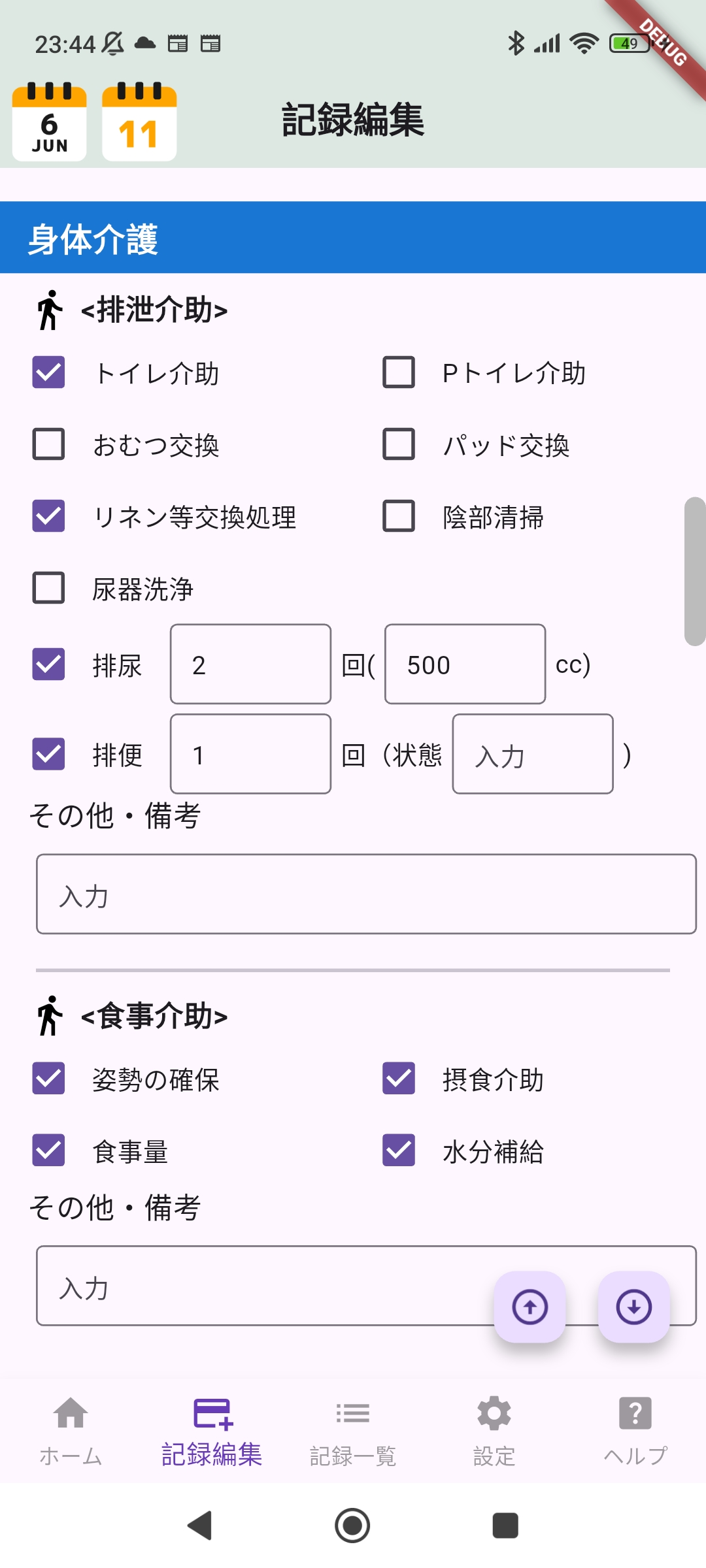
Task: Edit the 排尿 count field showing 2
Action: [250, 664]
